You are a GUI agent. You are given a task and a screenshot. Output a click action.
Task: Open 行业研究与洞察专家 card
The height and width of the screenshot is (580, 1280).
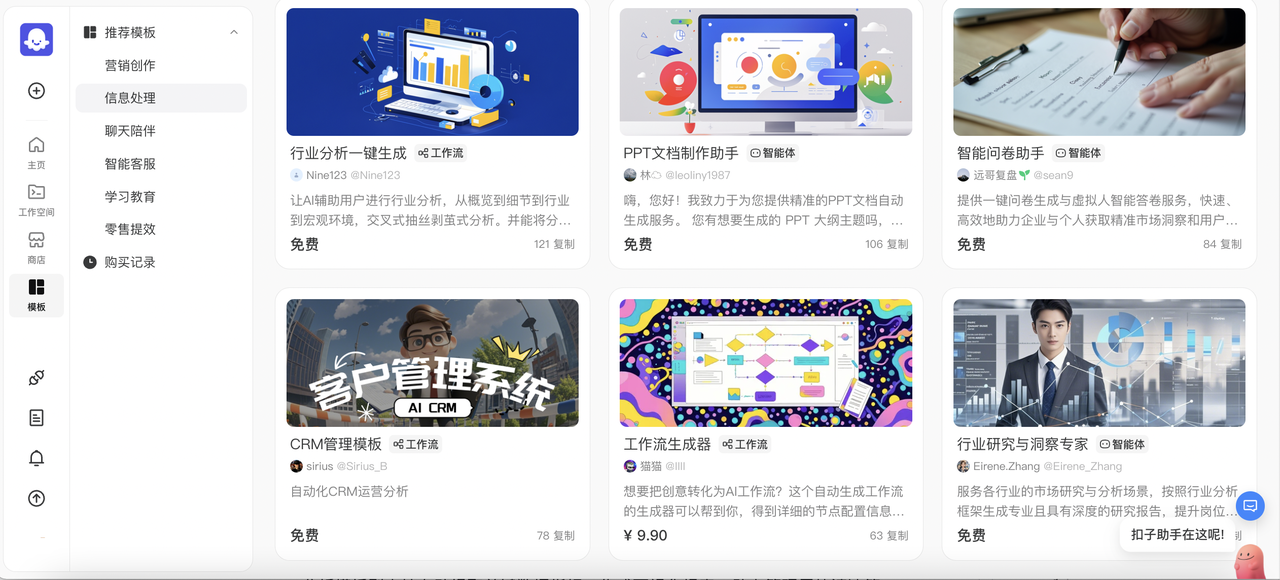pyautogui.click(x=1098, y=420)
